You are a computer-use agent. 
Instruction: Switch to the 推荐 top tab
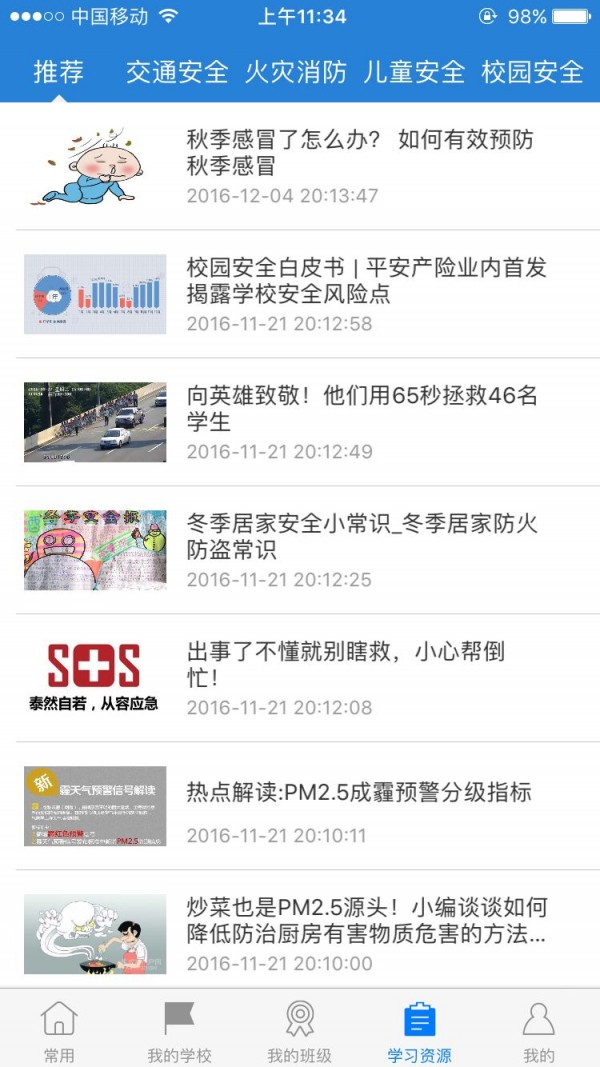click(58, 72)
